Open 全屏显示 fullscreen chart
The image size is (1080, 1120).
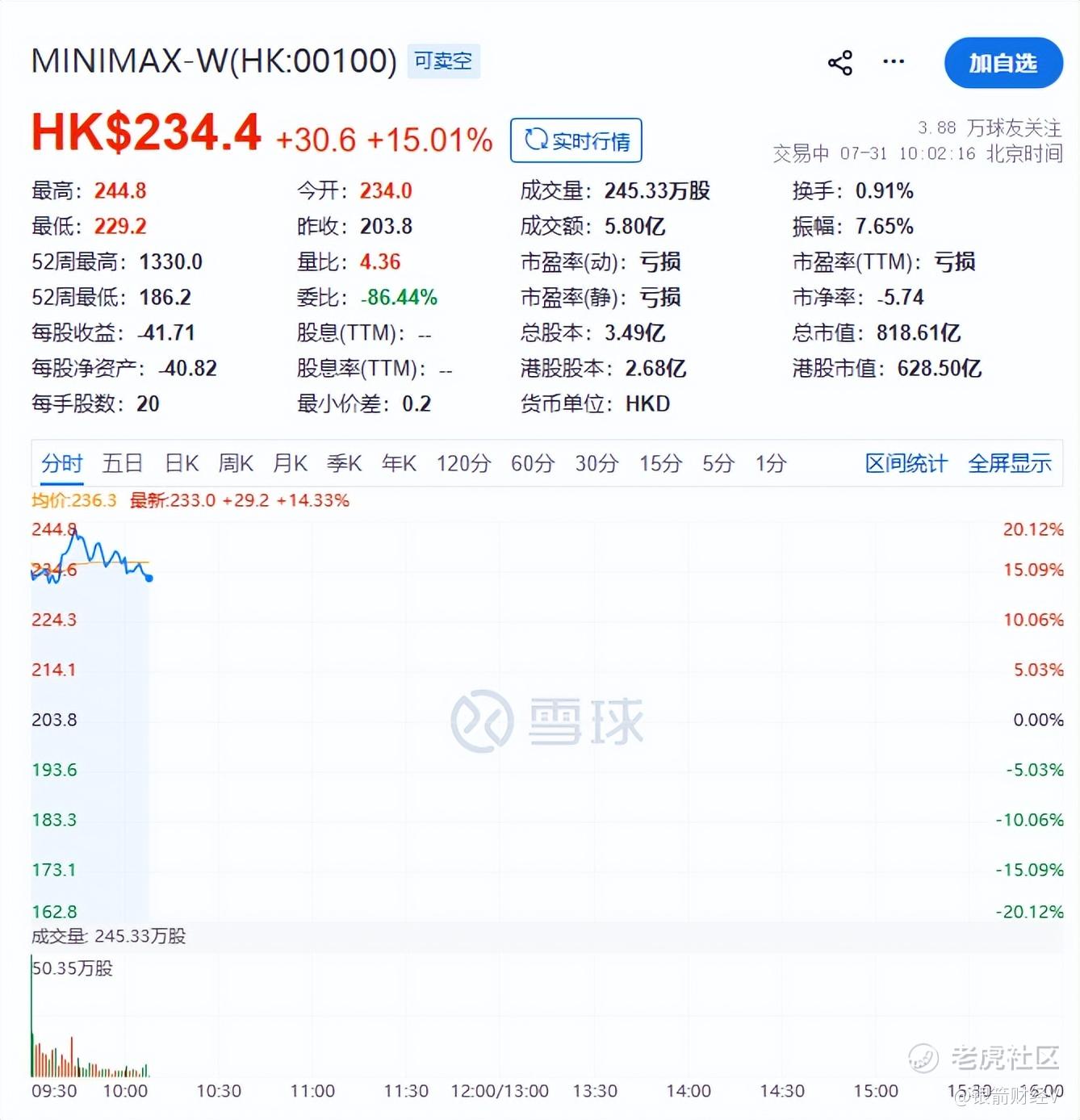pyautogui.click(x=1010, y=463)
